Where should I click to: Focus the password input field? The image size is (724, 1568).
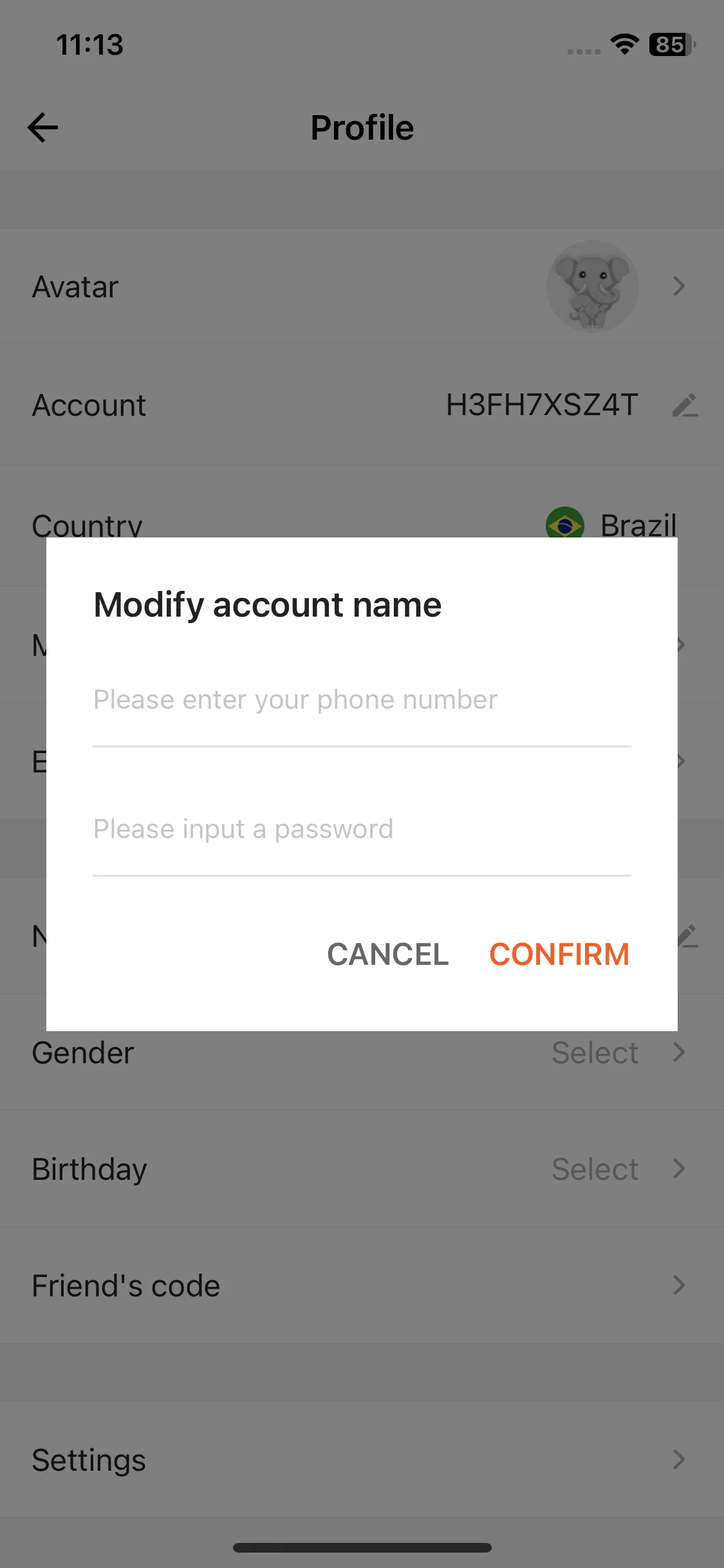coord(362,830)
